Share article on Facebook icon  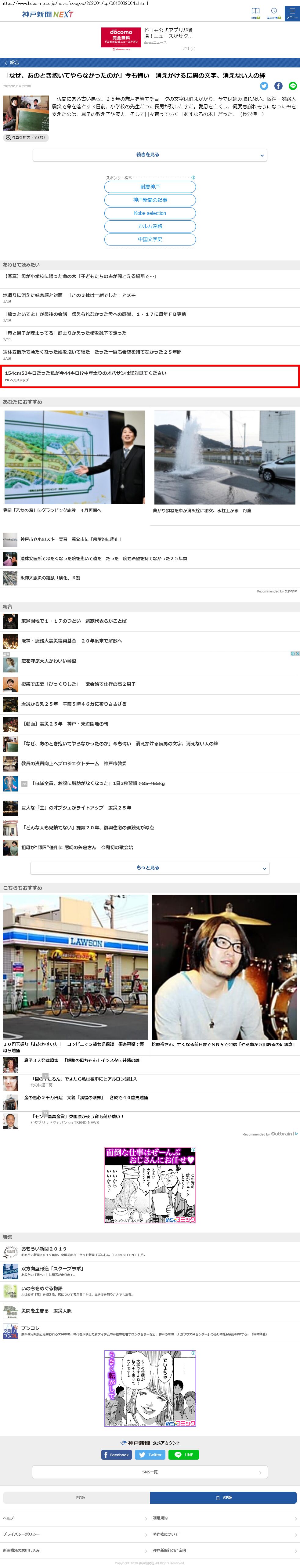(278, 86)
